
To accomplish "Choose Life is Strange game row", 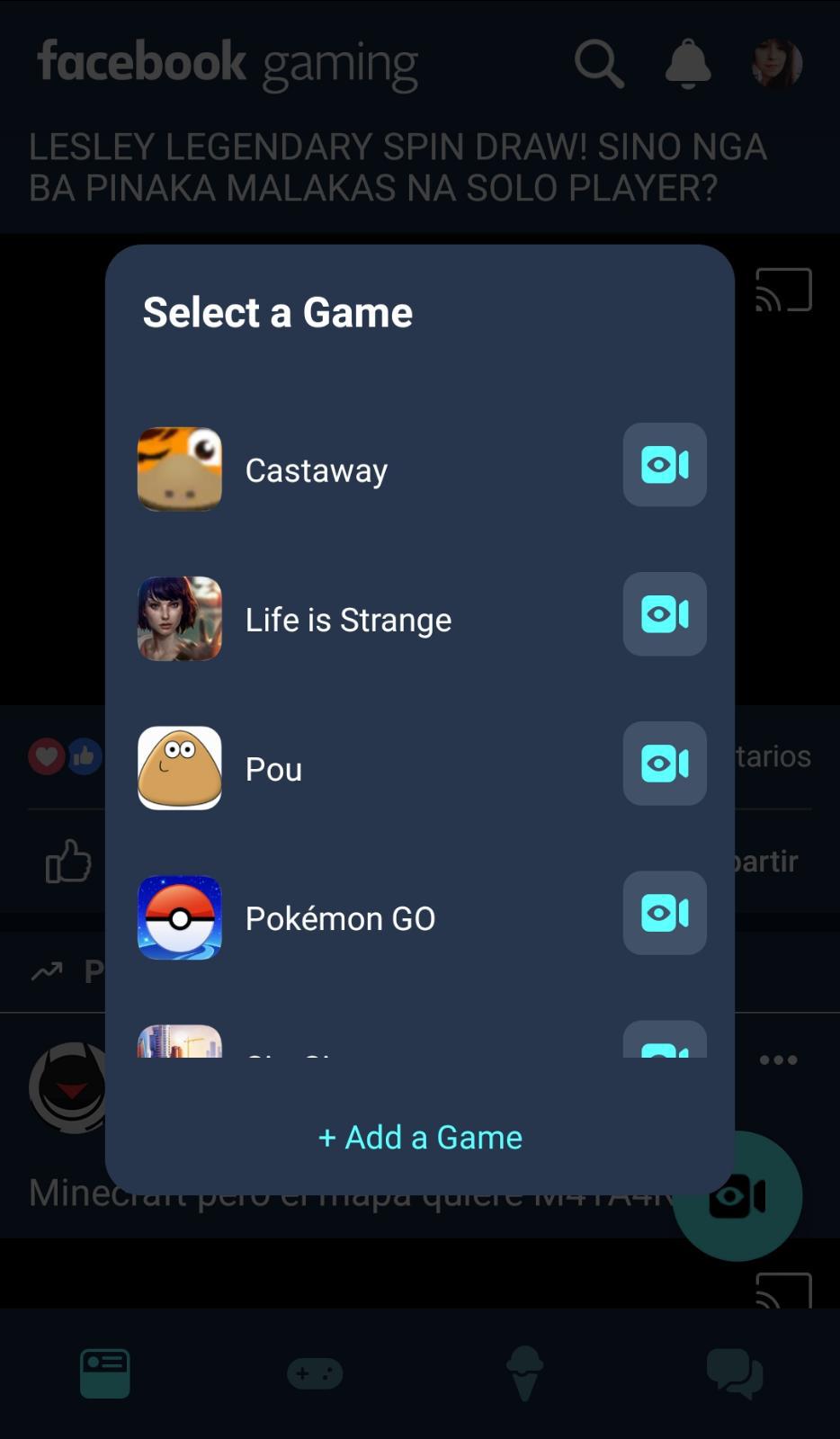I will 348,620.
